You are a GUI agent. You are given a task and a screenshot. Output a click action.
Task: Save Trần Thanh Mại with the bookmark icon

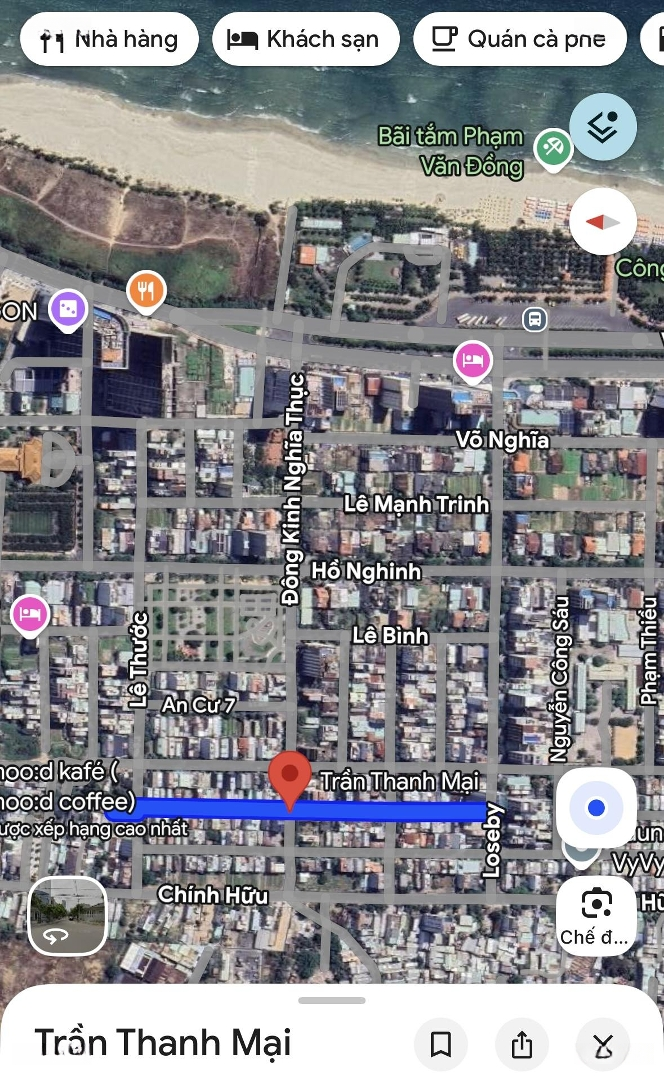click(440, 1045)
